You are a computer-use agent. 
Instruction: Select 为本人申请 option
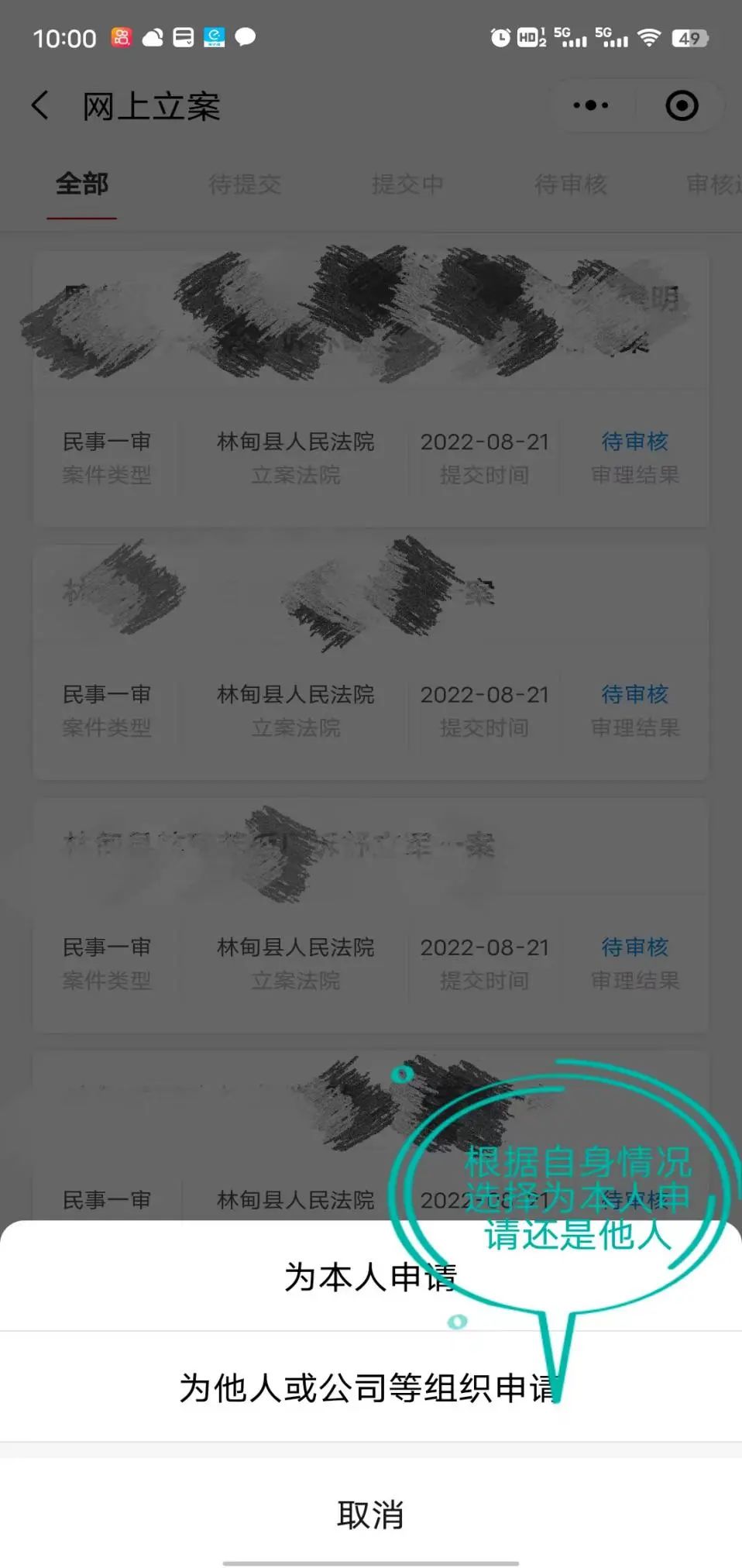tap(370, 1277)
